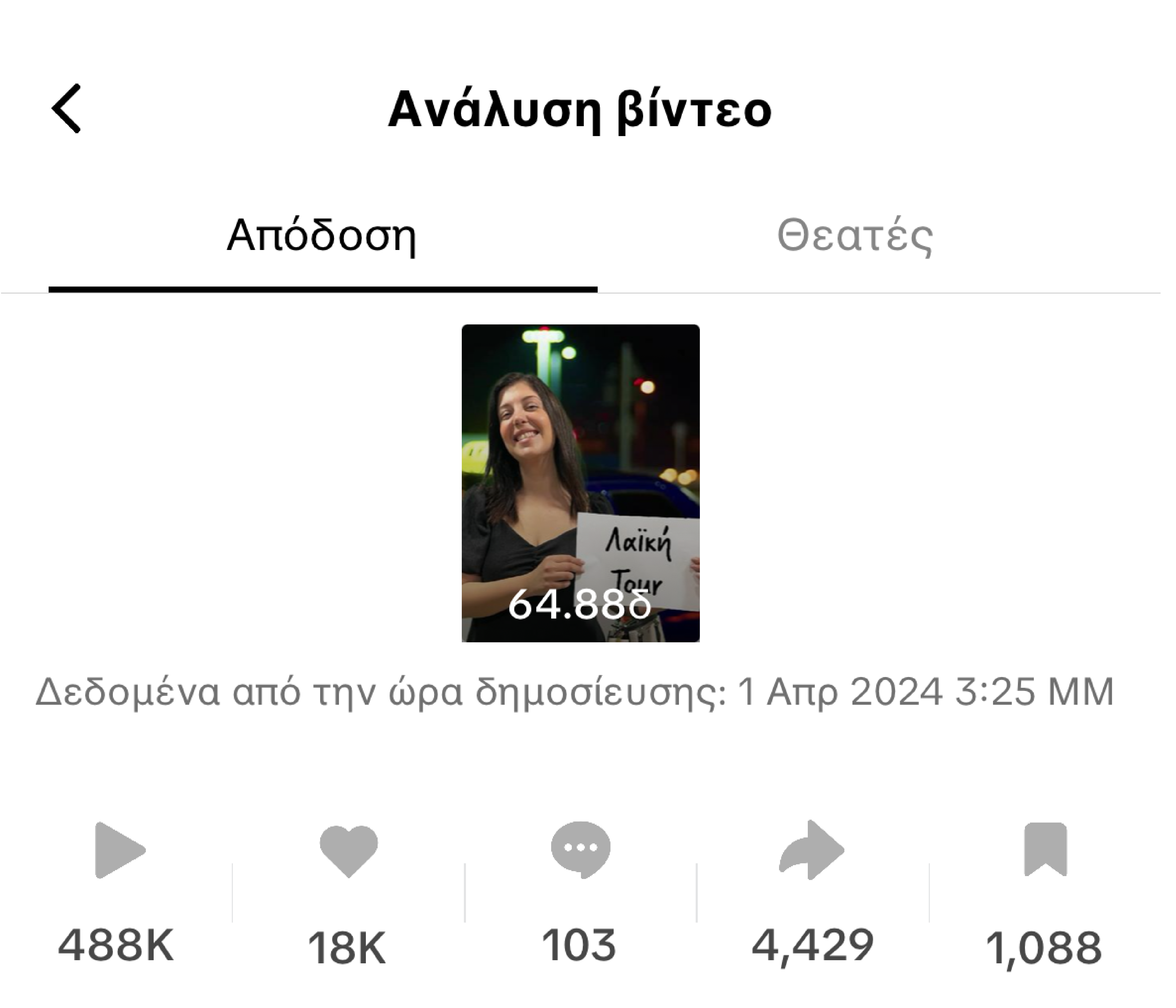This screenshot has width=1176, height=1008.
Task: Open the video thumbnail showing 64.88δ
Action: [x=580, y=483]
